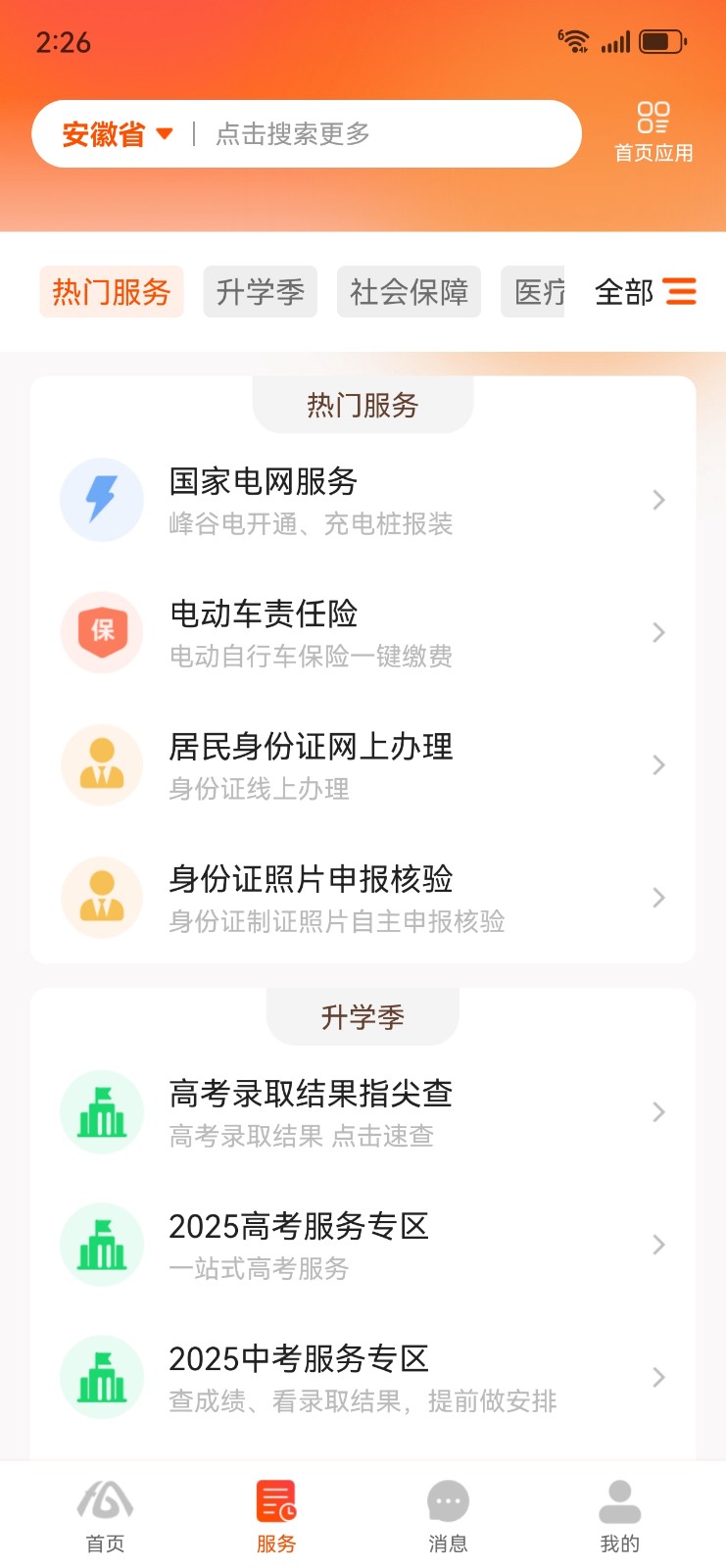This screenshot has height=1568, width=726.
Task: Click the 2025高考服务专区 green flag icon
Action: tap(102, 1245)
